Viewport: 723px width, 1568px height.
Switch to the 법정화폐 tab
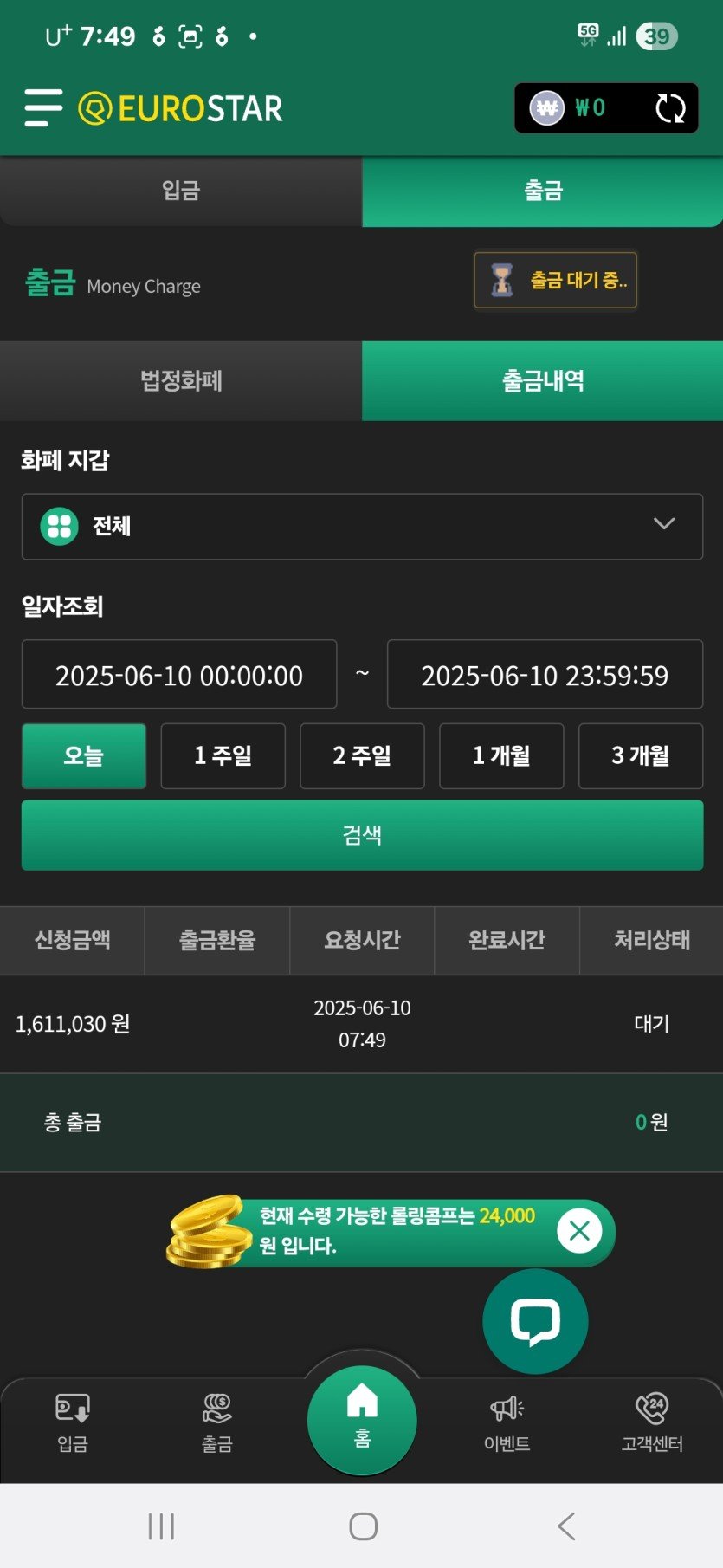click(180, 380)
